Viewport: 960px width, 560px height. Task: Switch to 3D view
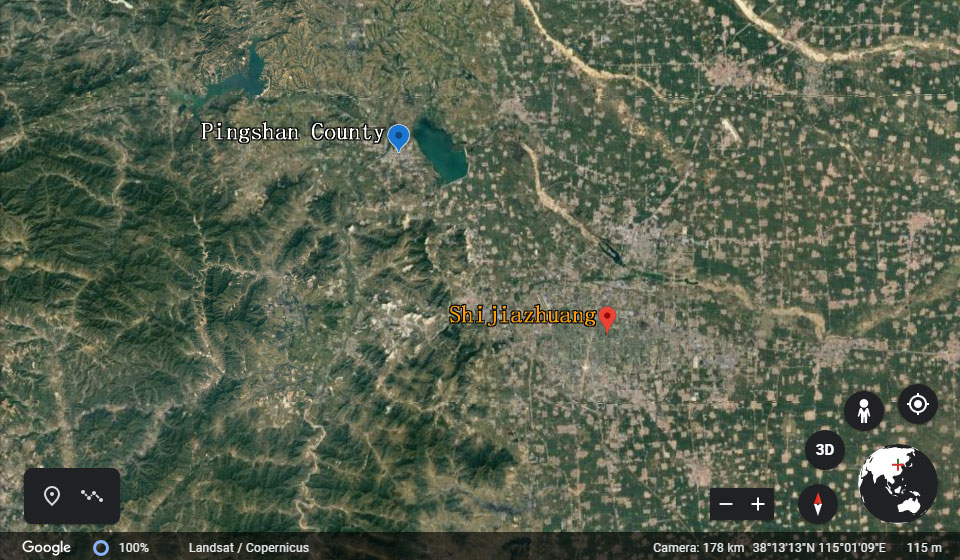tap(825, 450)
